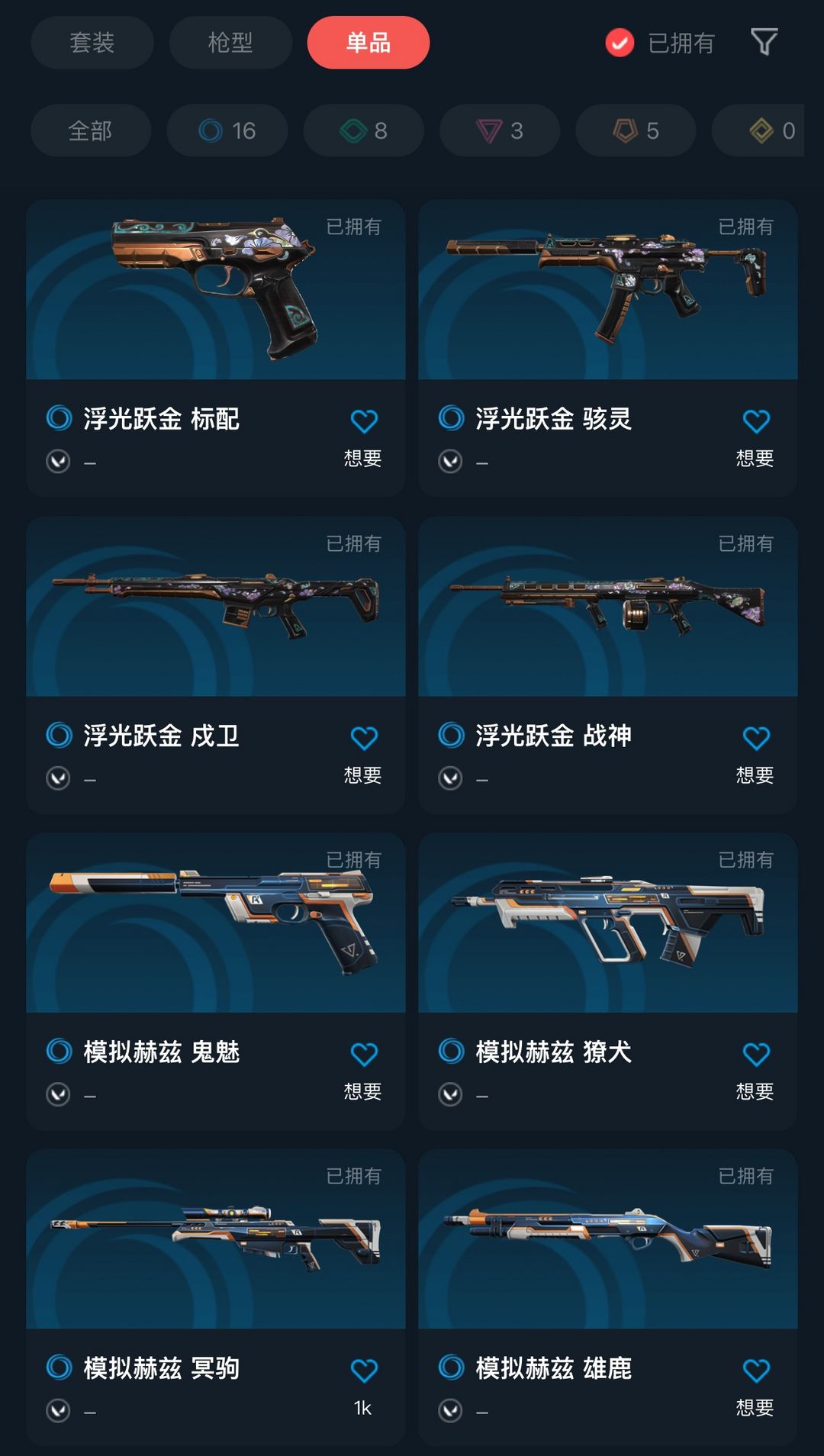The width and height of the screenshot is (824, 1456).
Task: Select the 全部 rarity chip
Action: tap(91, 130)
